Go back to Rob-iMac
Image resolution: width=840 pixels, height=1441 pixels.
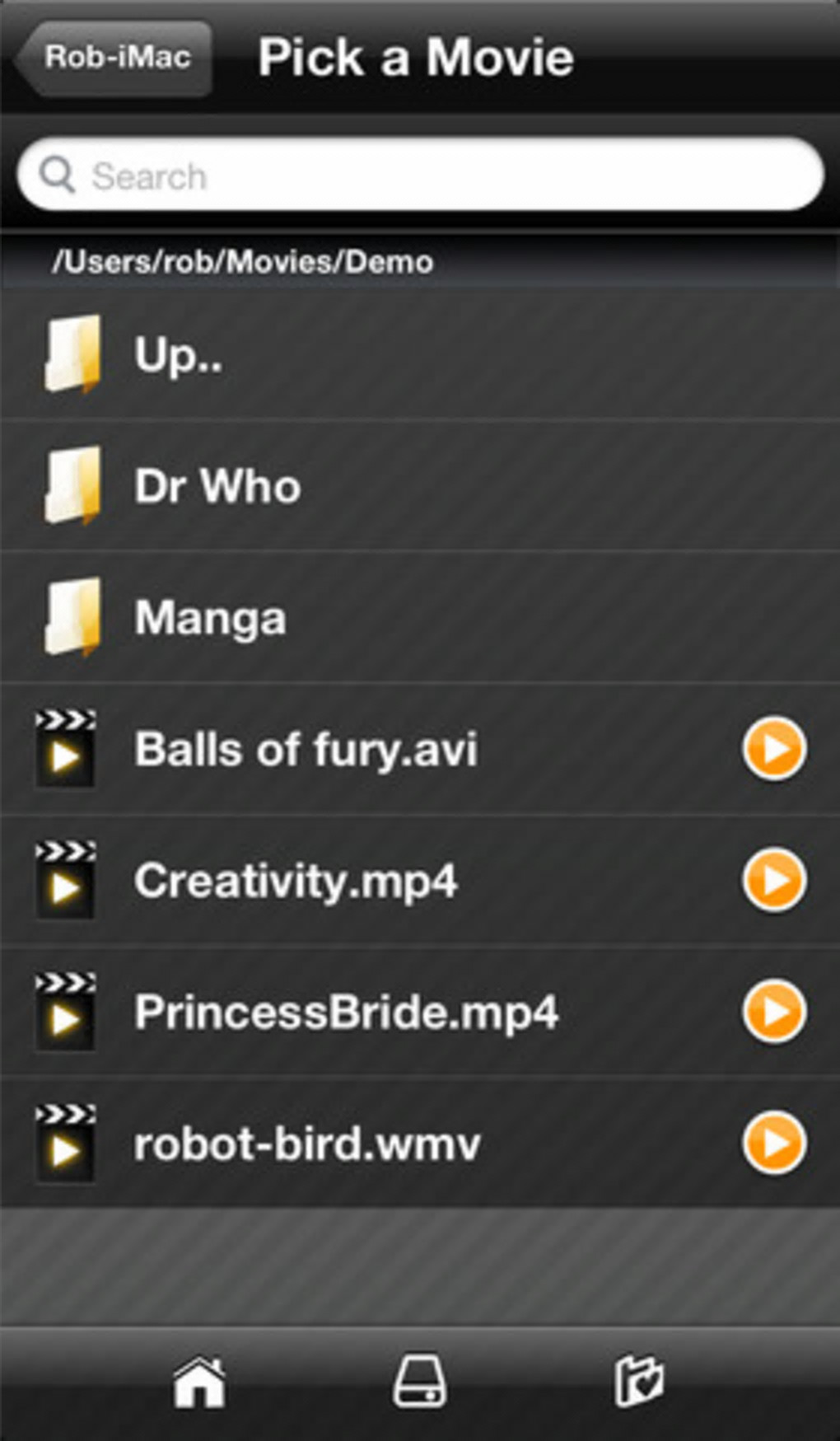(115, 58)
